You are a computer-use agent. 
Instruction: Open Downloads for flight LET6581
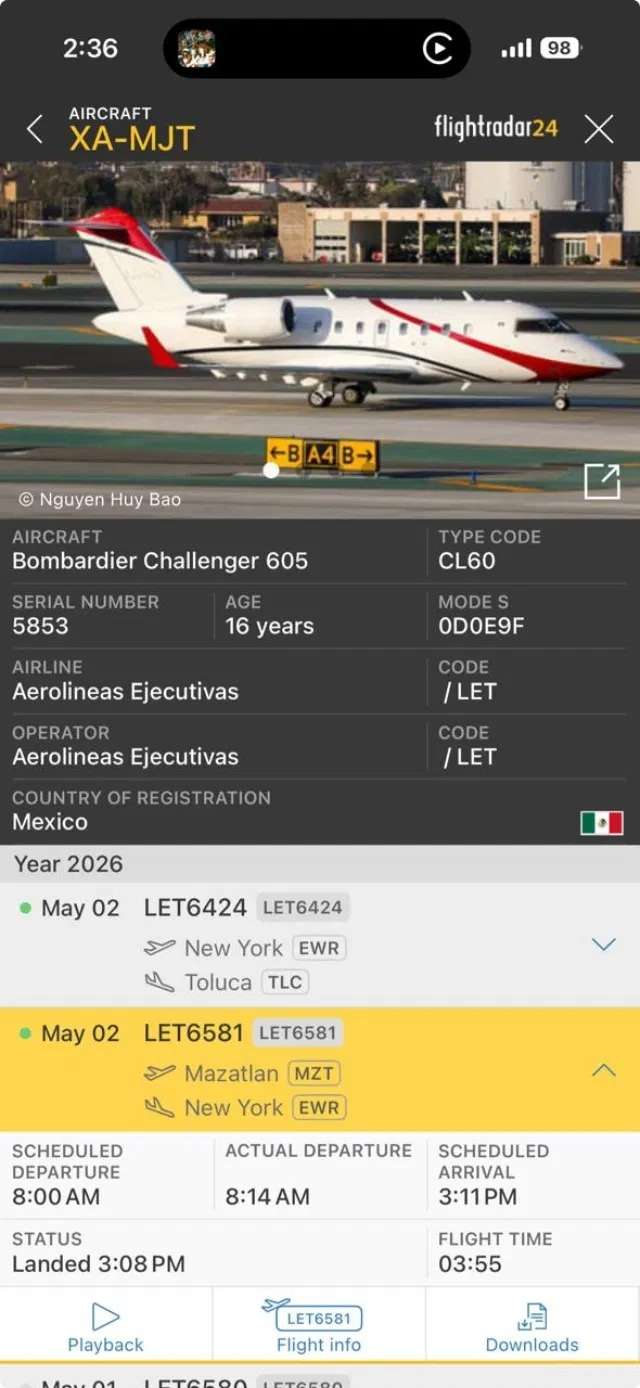[532, 1327]
